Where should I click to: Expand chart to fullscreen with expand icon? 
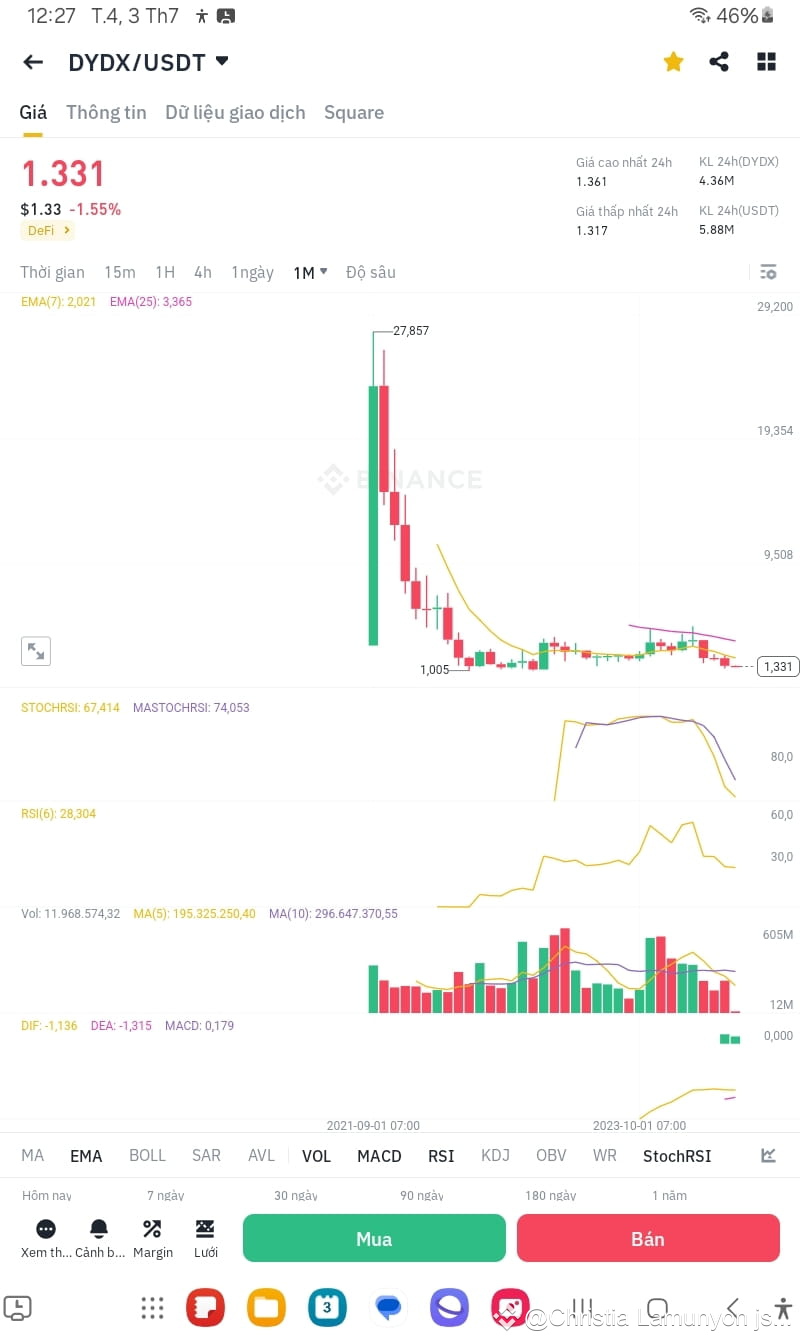pyautogui.click(x=36, y=651)
